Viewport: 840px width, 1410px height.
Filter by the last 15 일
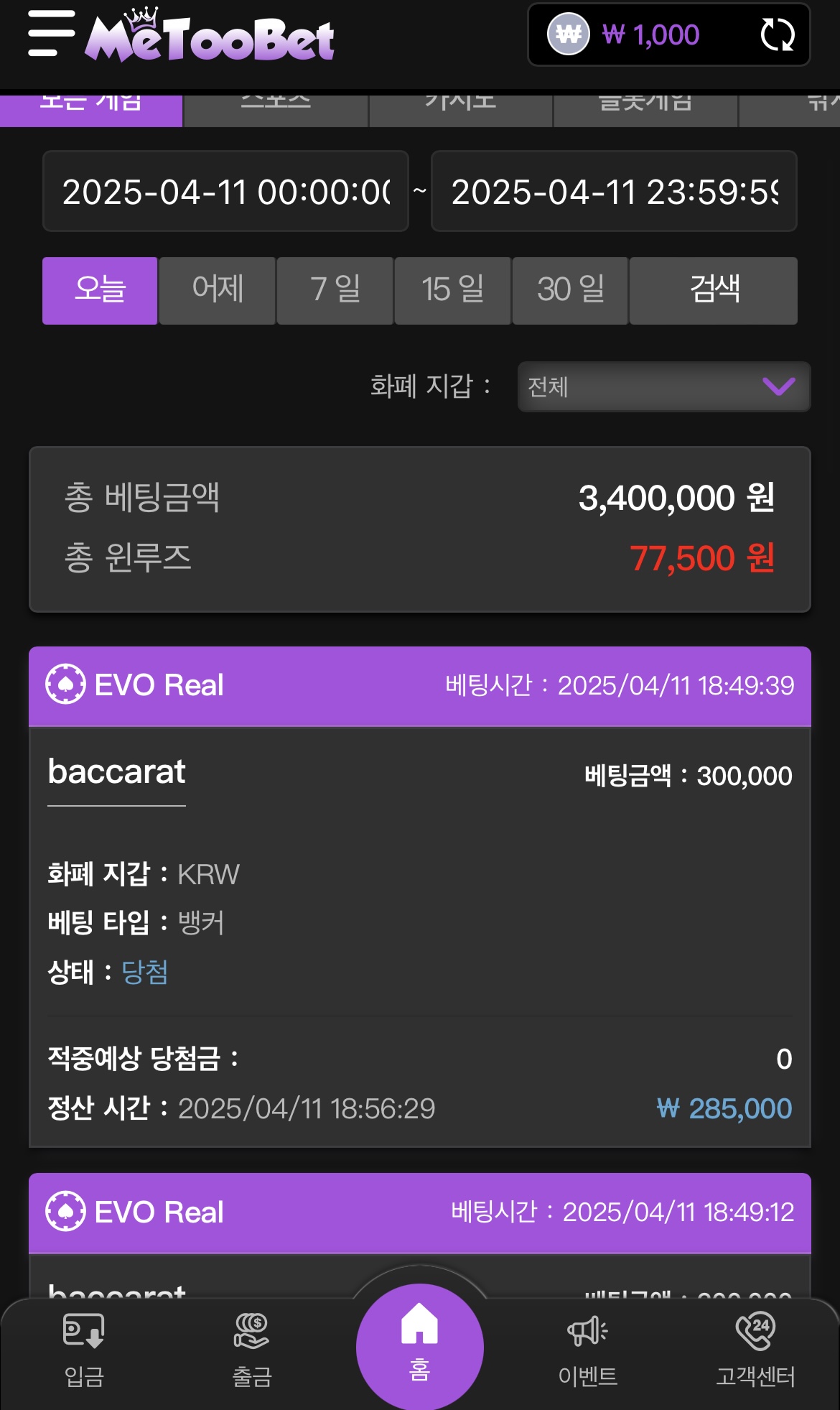[453, 290]
